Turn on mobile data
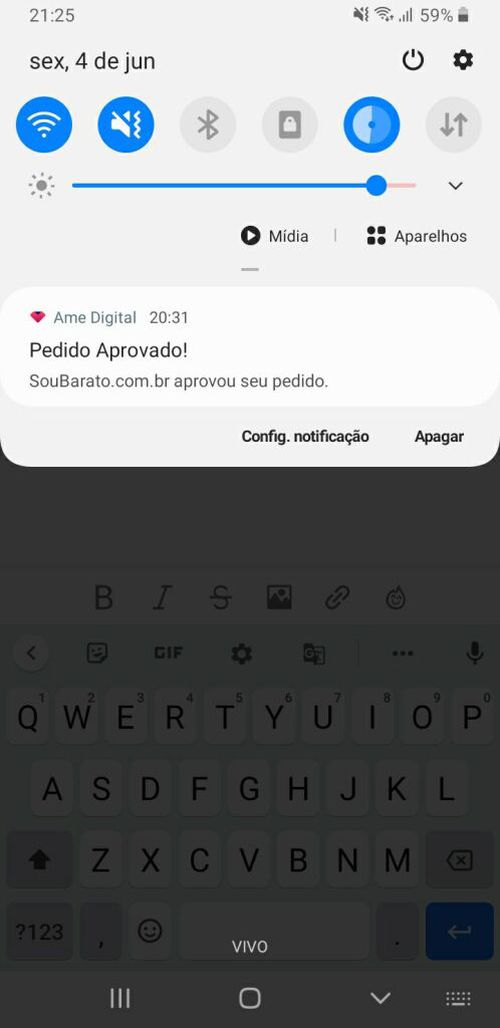 (453, 125)
